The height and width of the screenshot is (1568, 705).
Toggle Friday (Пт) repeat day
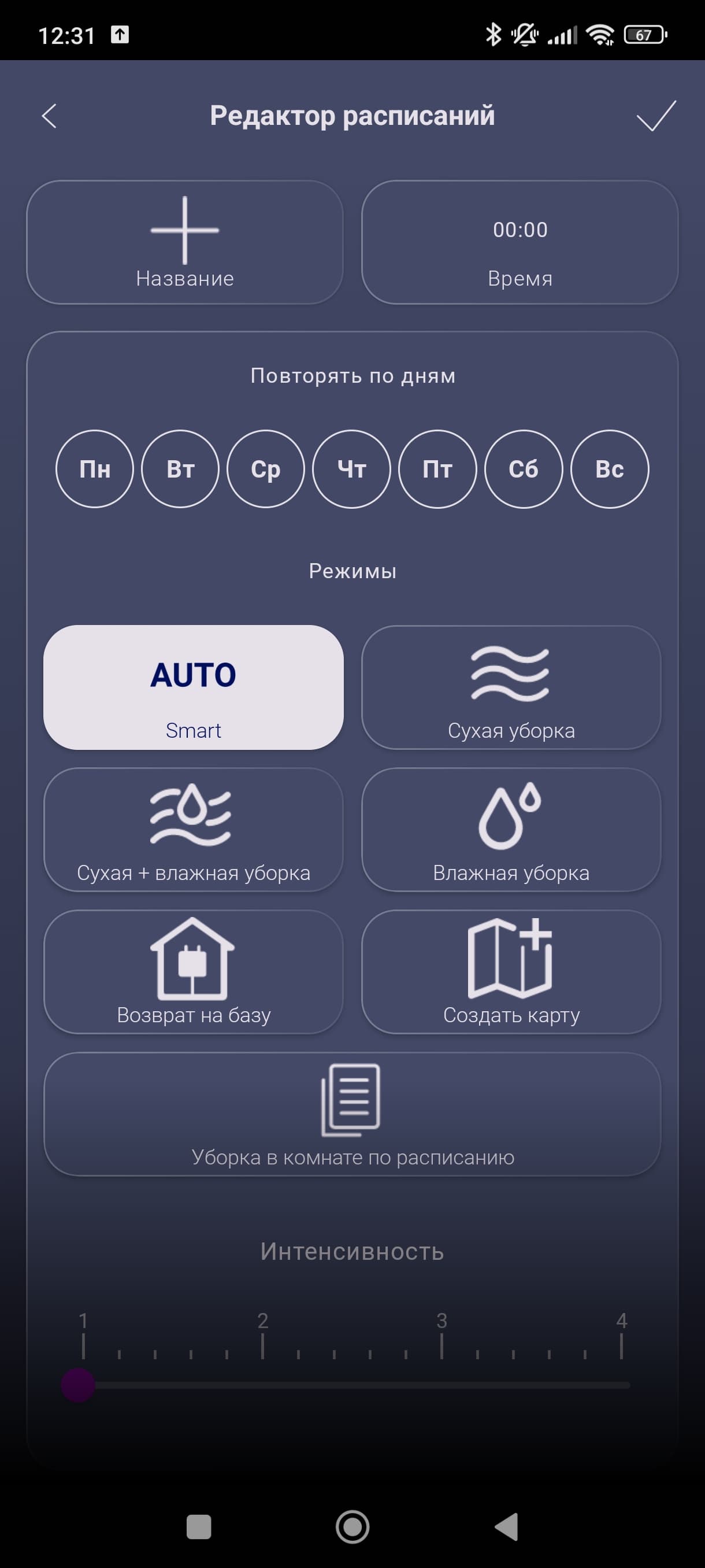pos(437,469)
